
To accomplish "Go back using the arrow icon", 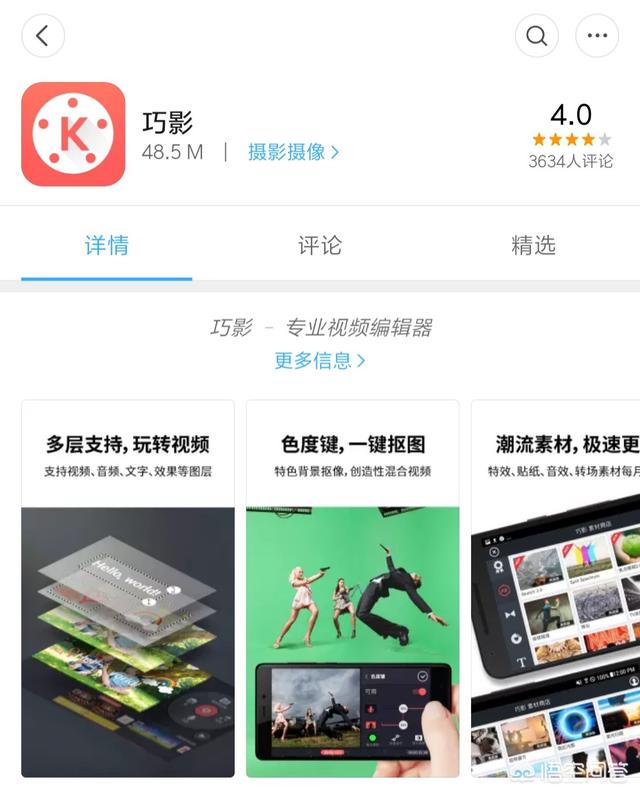I will coord(42,36).
